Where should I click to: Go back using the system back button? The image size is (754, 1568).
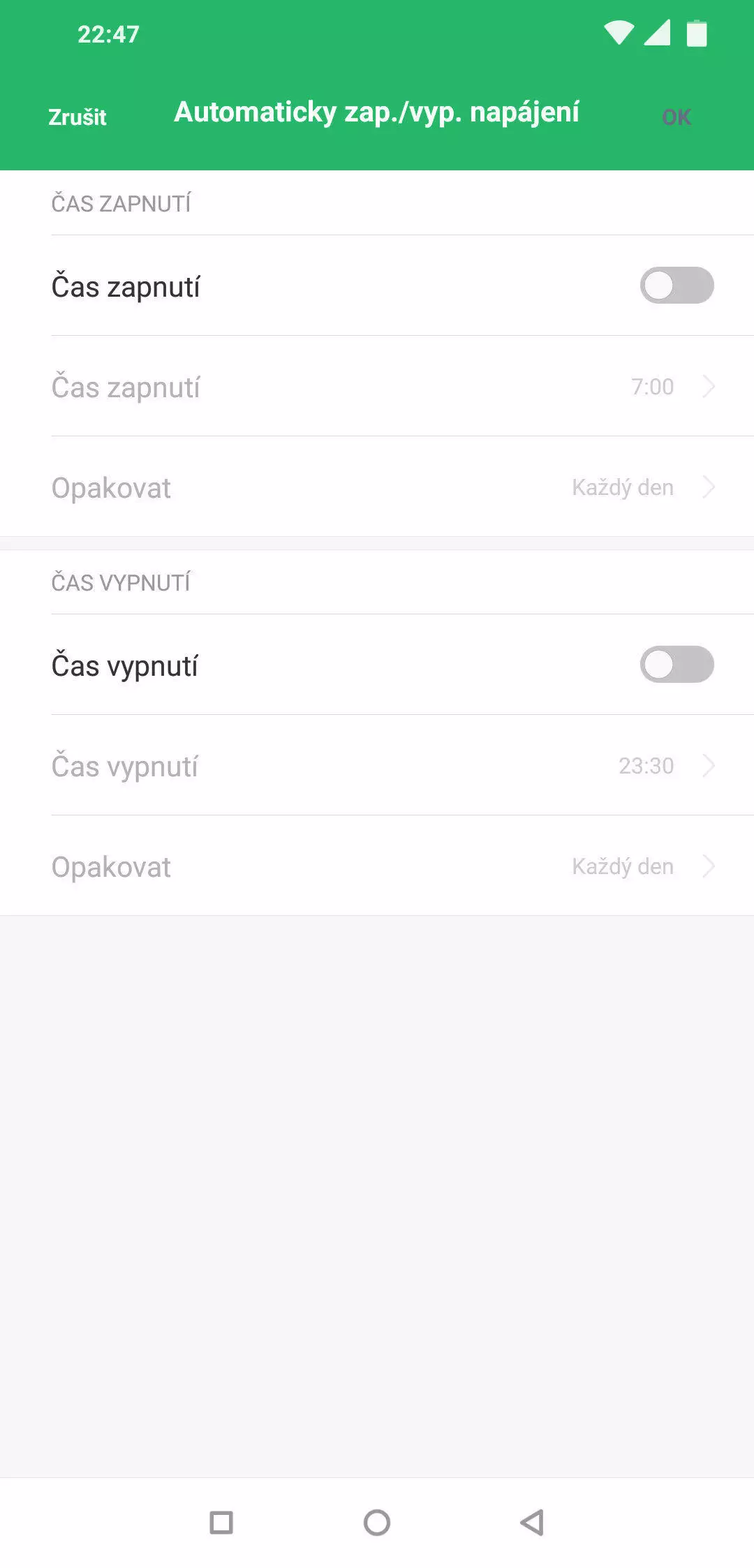click(x=532, y=1522)
